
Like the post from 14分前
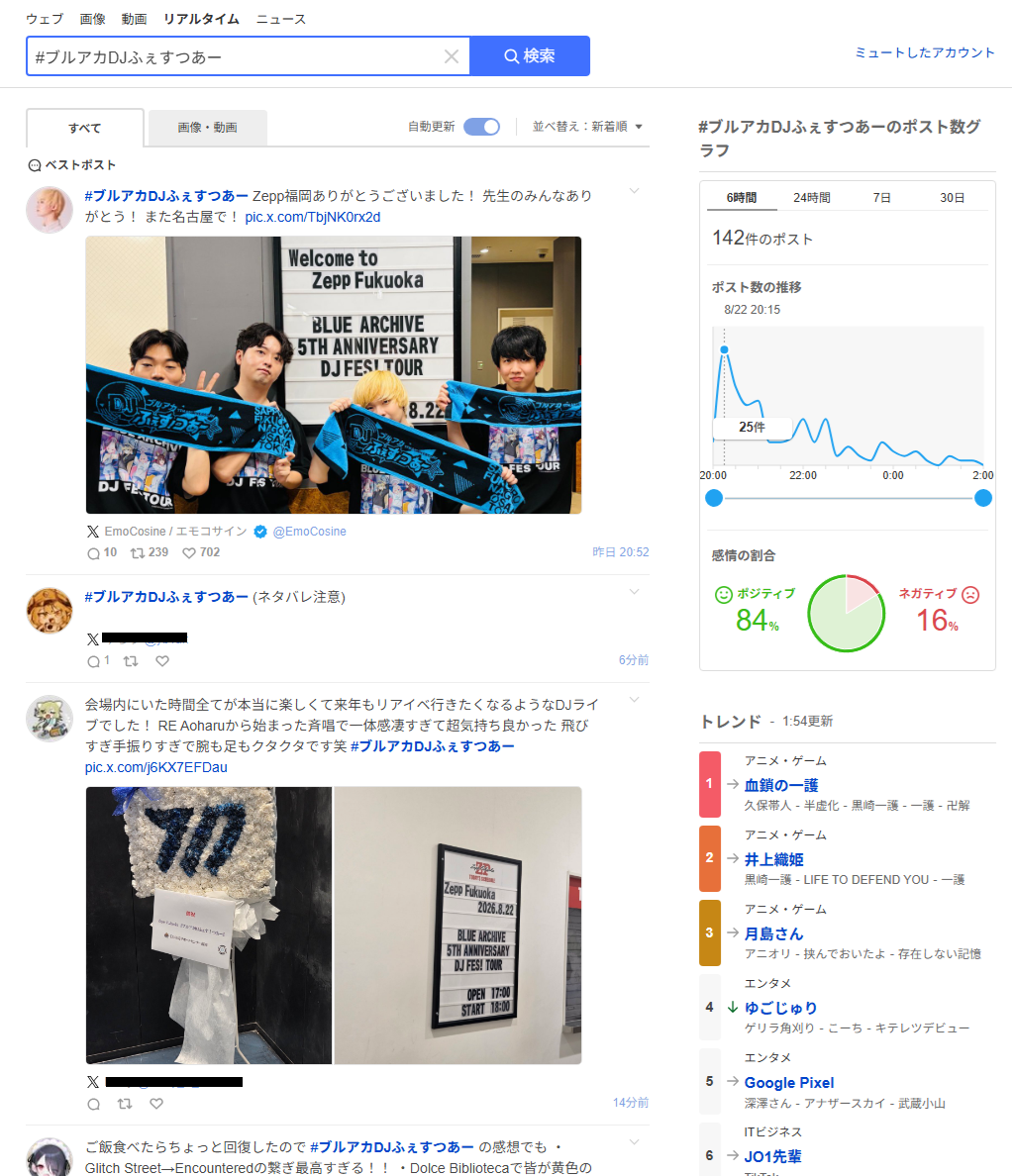pos(156,1104)
